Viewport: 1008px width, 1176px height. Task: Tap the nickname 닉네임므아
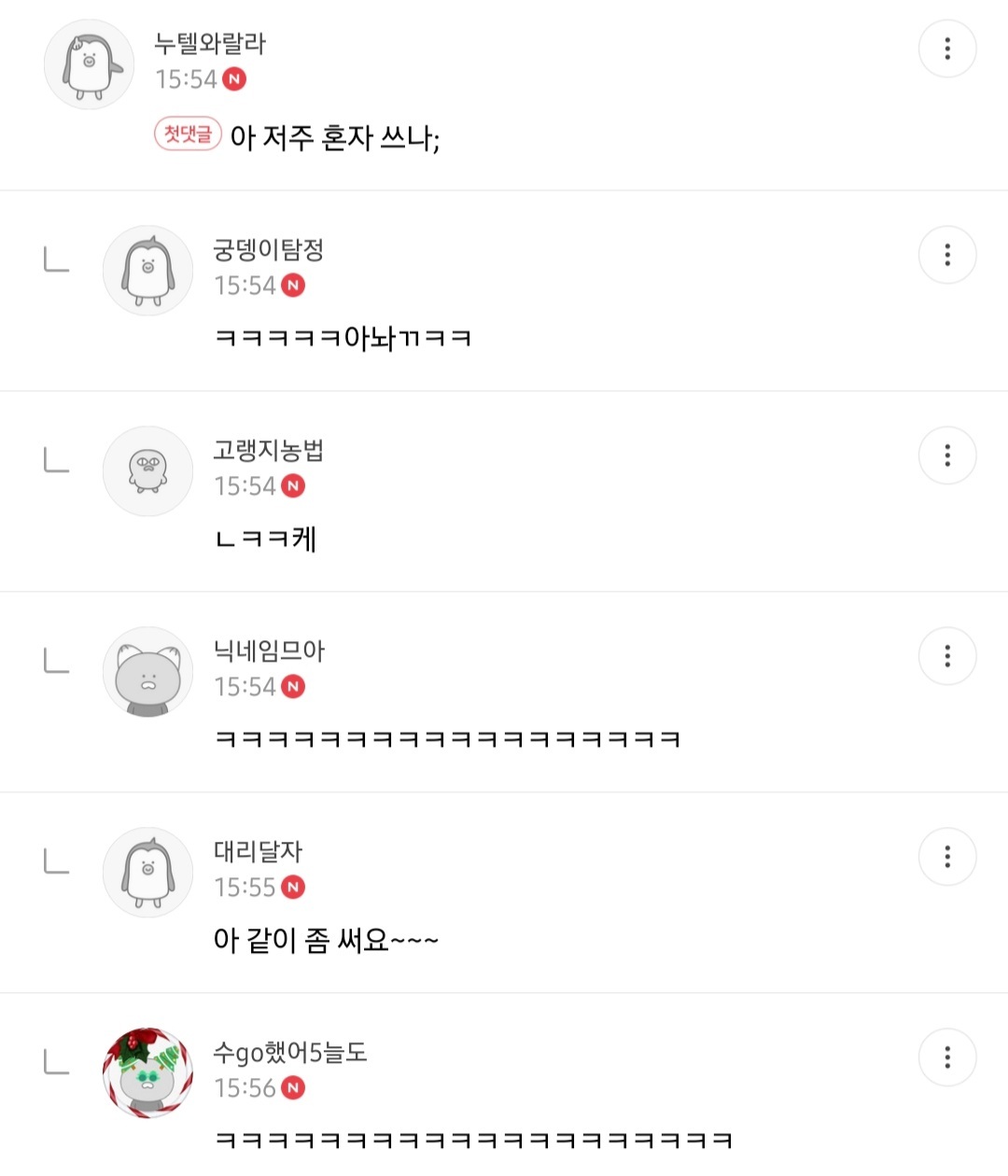[x=268, y=651]
